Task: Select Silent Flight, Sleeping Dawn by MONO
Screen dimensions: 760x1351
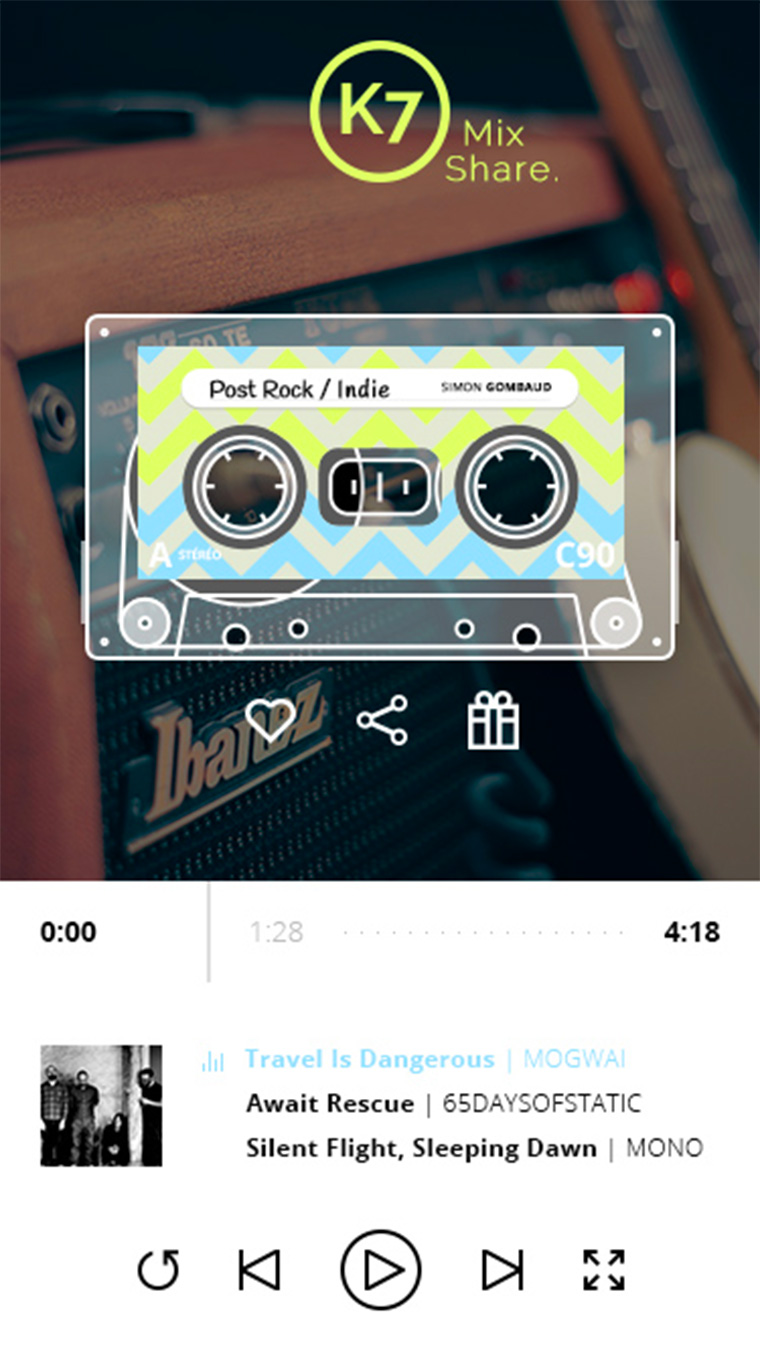Action: point(474,1148)
